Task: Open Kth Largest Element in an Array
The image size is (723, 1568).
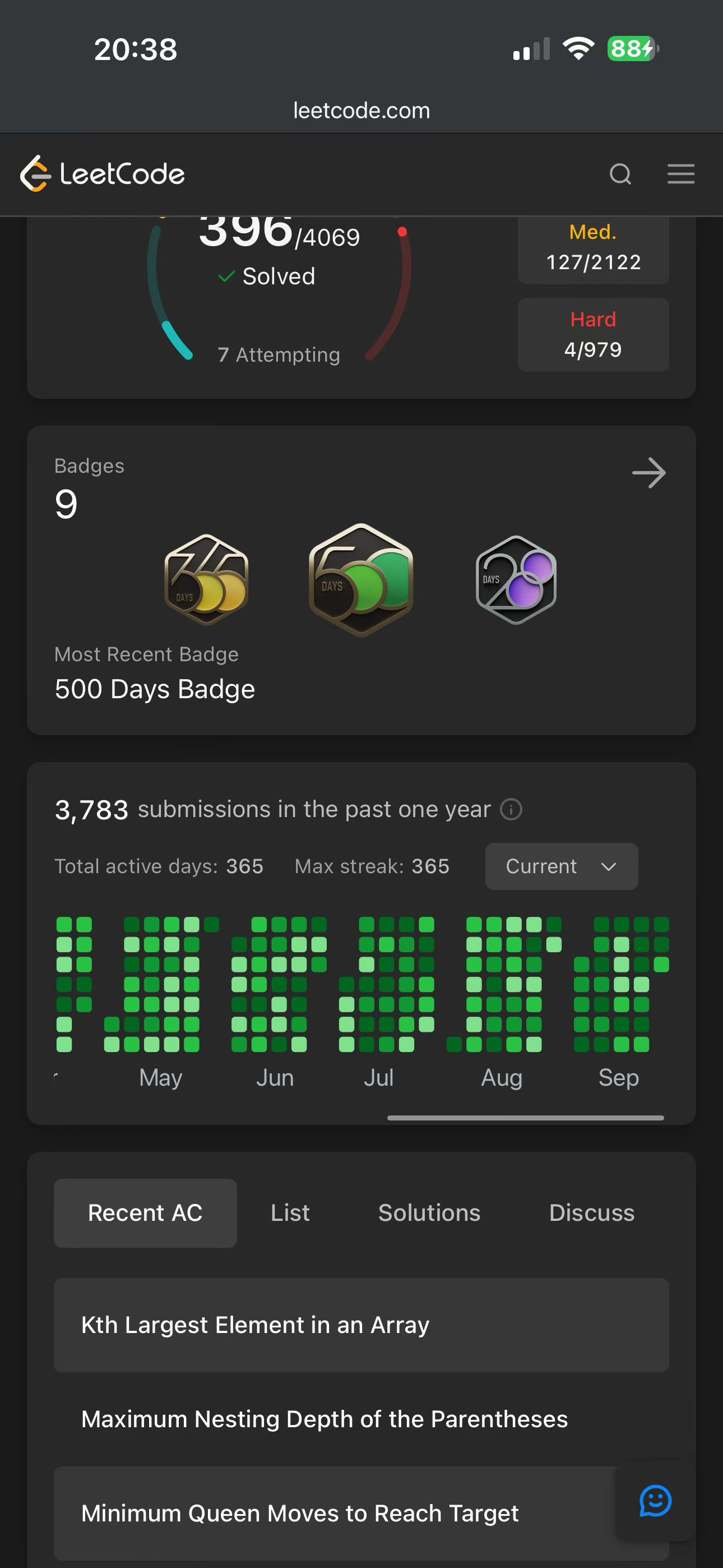Action: click(x=361, y=1325)
